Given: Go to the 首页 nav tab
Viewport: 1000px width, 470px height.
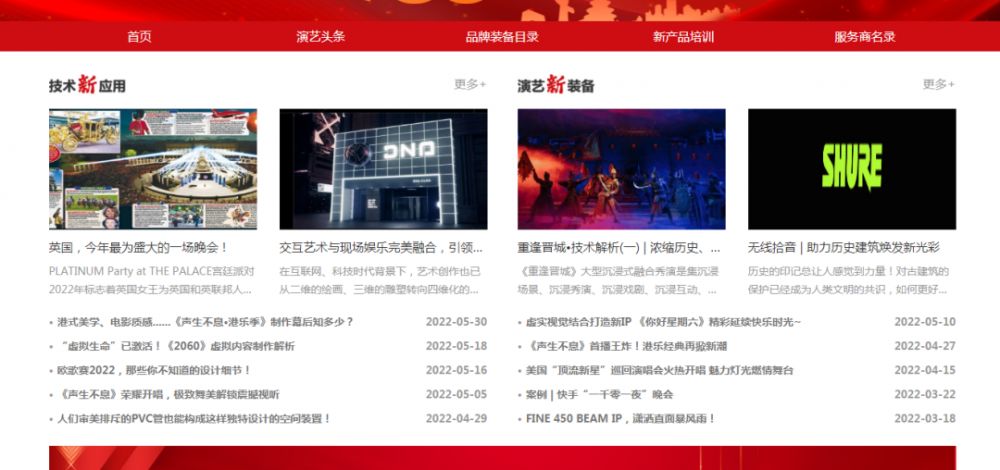Looking at the screenshot, I should [x=139, y=37].
